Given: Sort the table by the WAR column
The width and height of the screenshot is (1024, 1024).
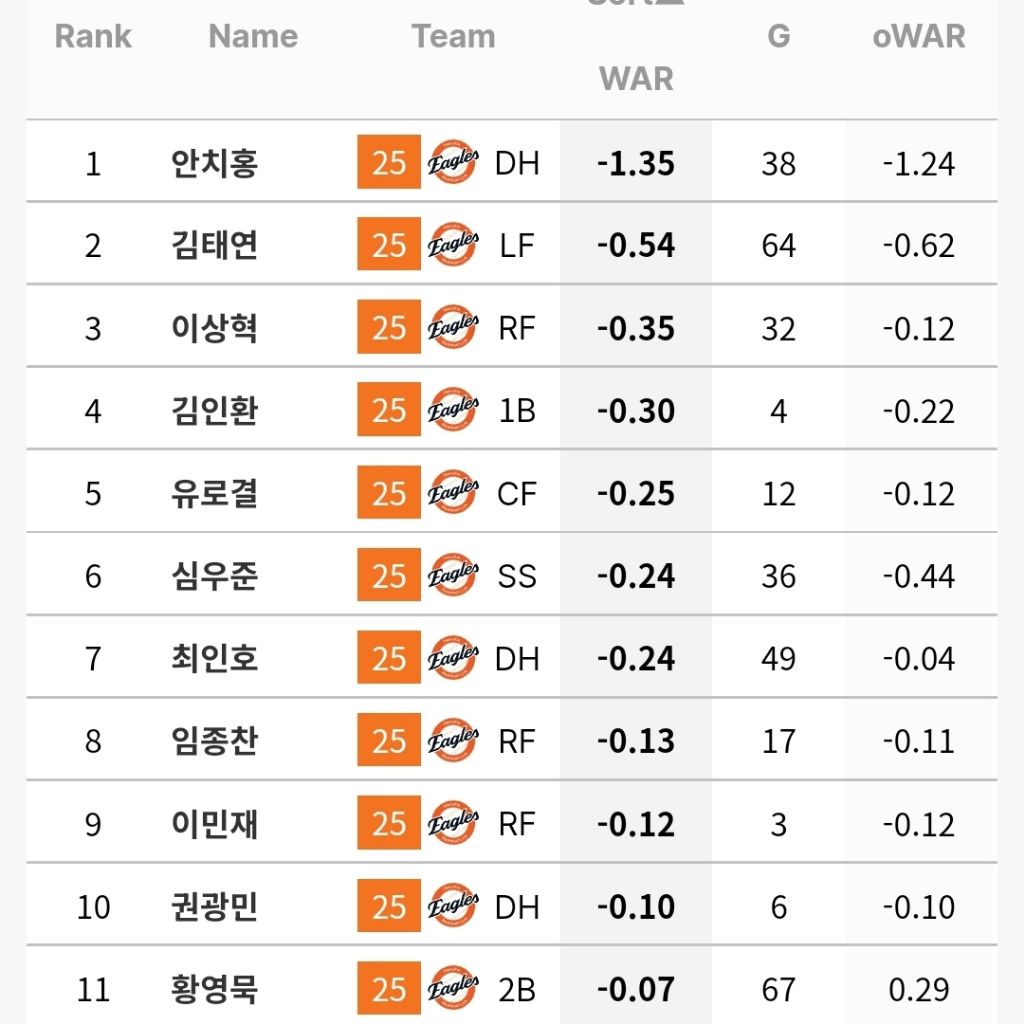Looking at the screenshot, I should [636, 78].
